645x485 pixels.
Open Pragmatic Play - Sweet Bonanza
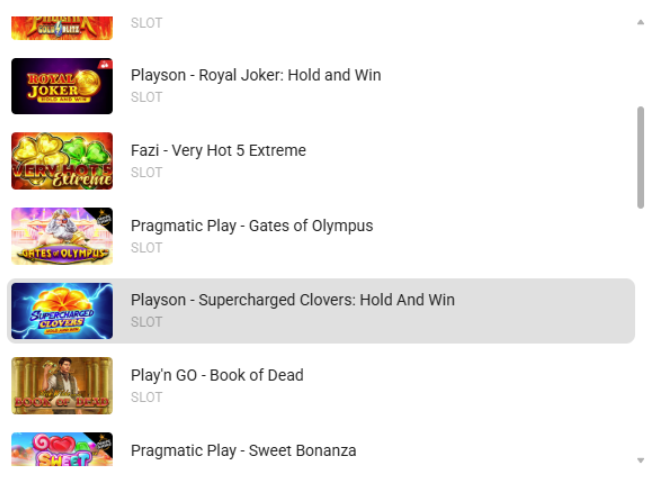(243, 451)
